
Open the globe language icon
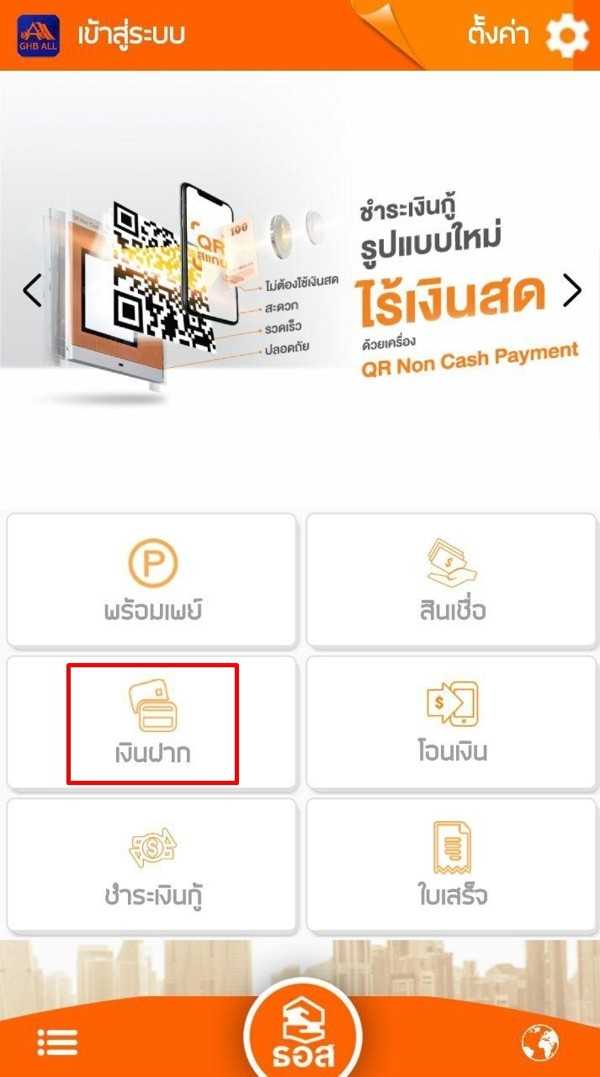(x=540, y=1043)
